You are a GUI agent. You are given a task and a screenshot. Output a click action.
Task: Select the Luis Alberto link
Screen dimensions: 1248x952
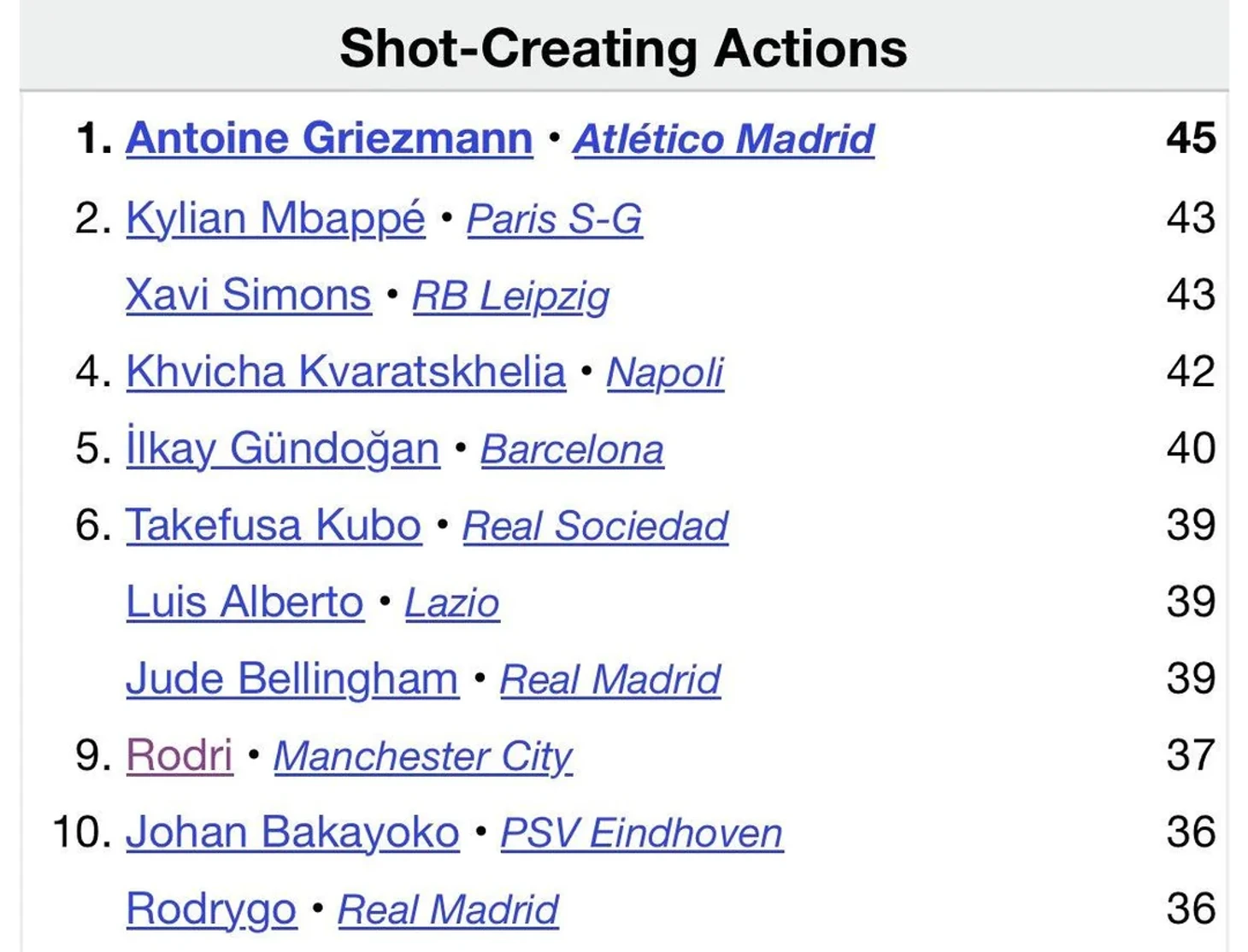pos(244,602)
